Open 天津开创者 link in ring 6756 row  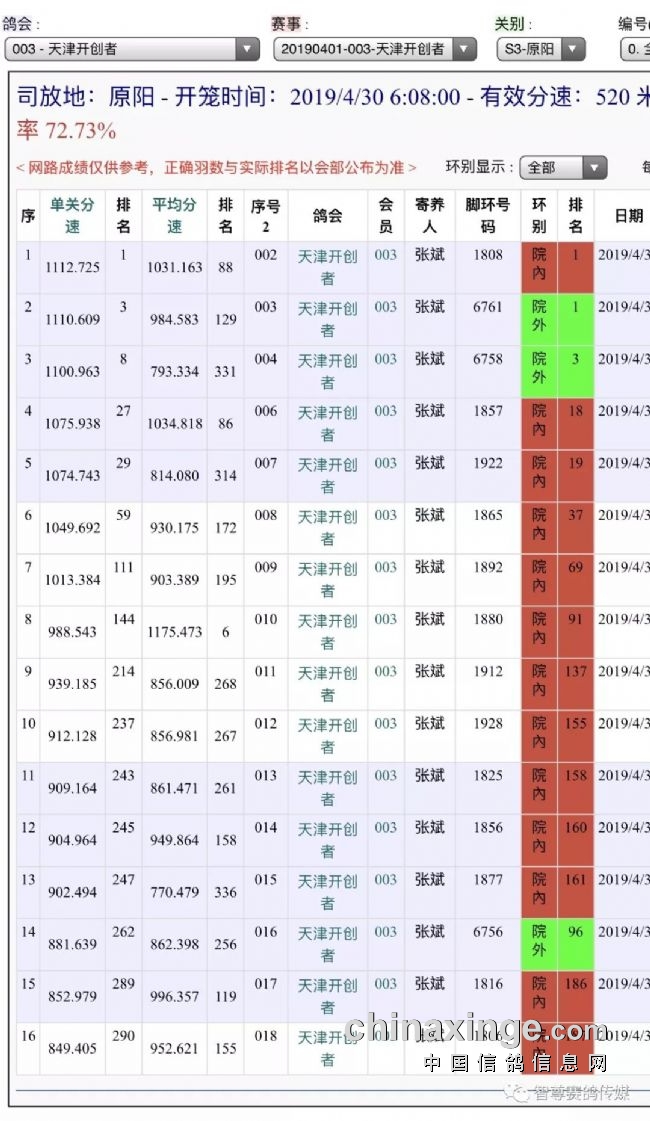[x=328, y=944]
